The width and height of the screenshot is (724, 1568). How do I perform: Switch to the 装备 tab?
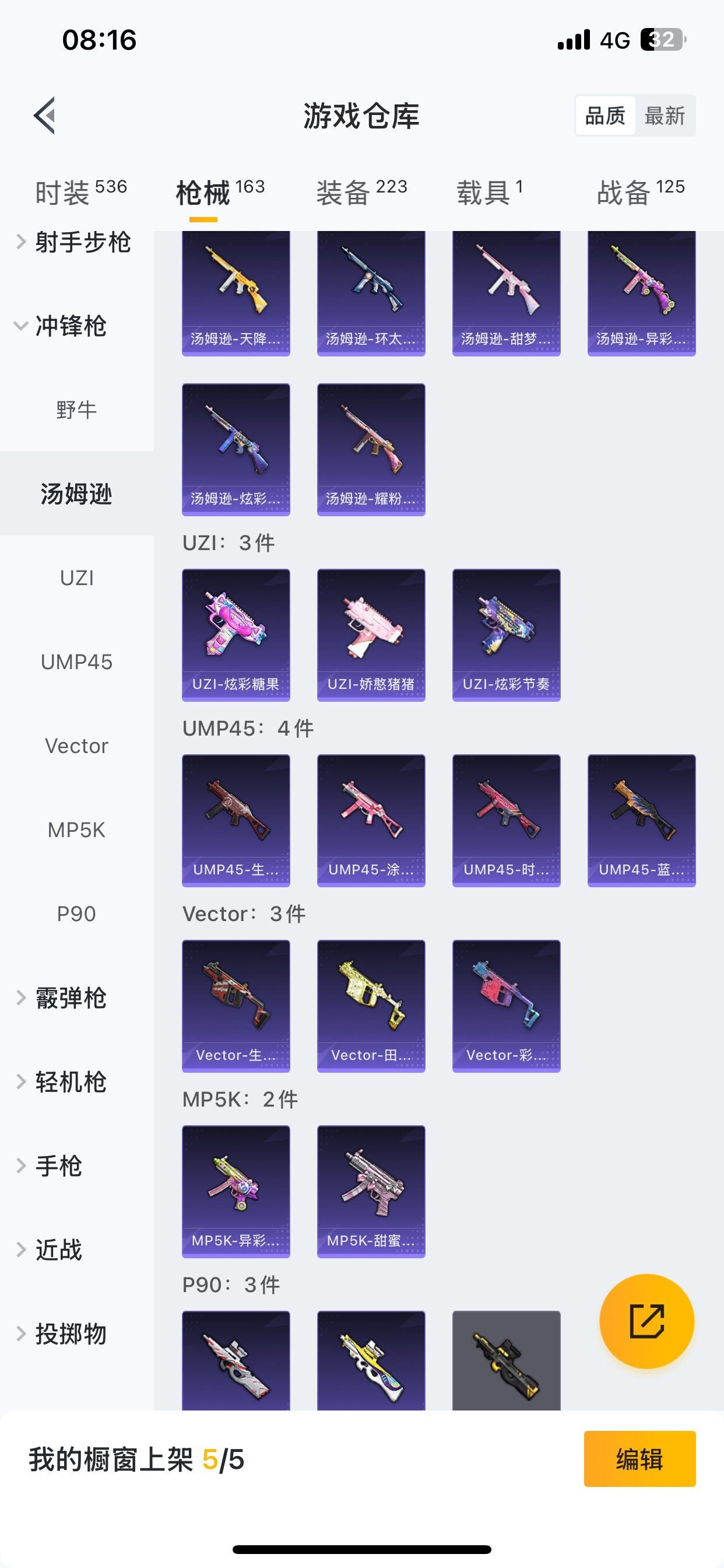(361, 192)
